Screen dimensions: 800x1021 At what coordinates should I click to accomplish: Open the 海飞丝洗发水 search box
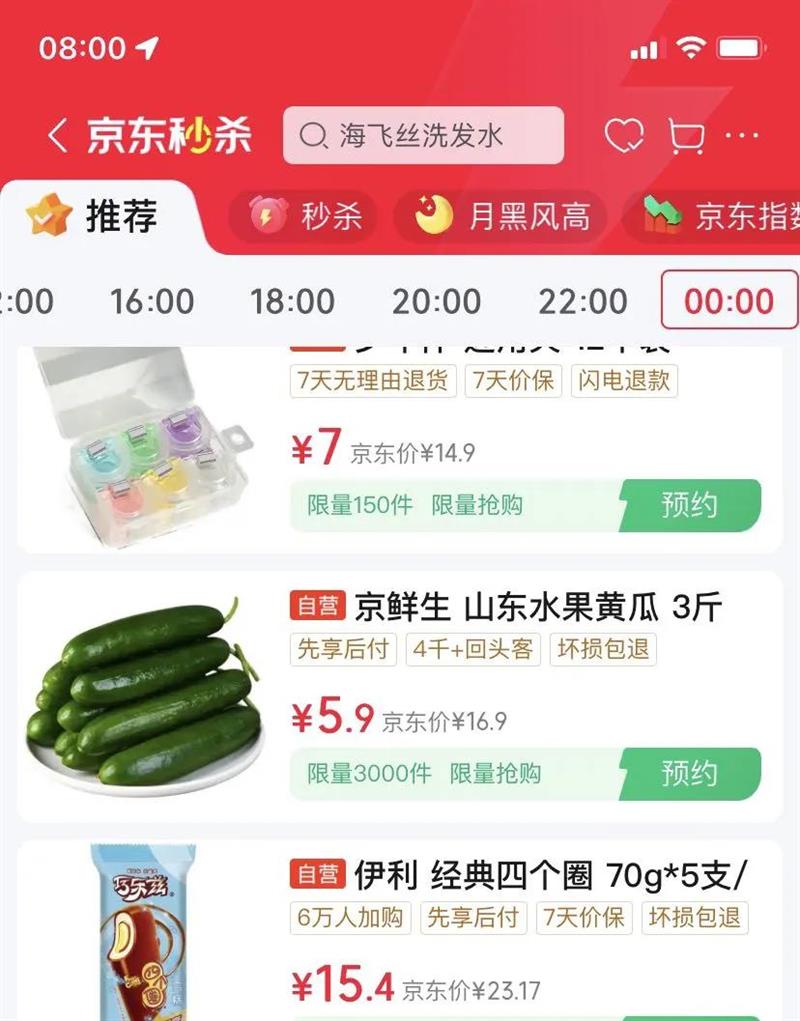click(x=423, y=136)
